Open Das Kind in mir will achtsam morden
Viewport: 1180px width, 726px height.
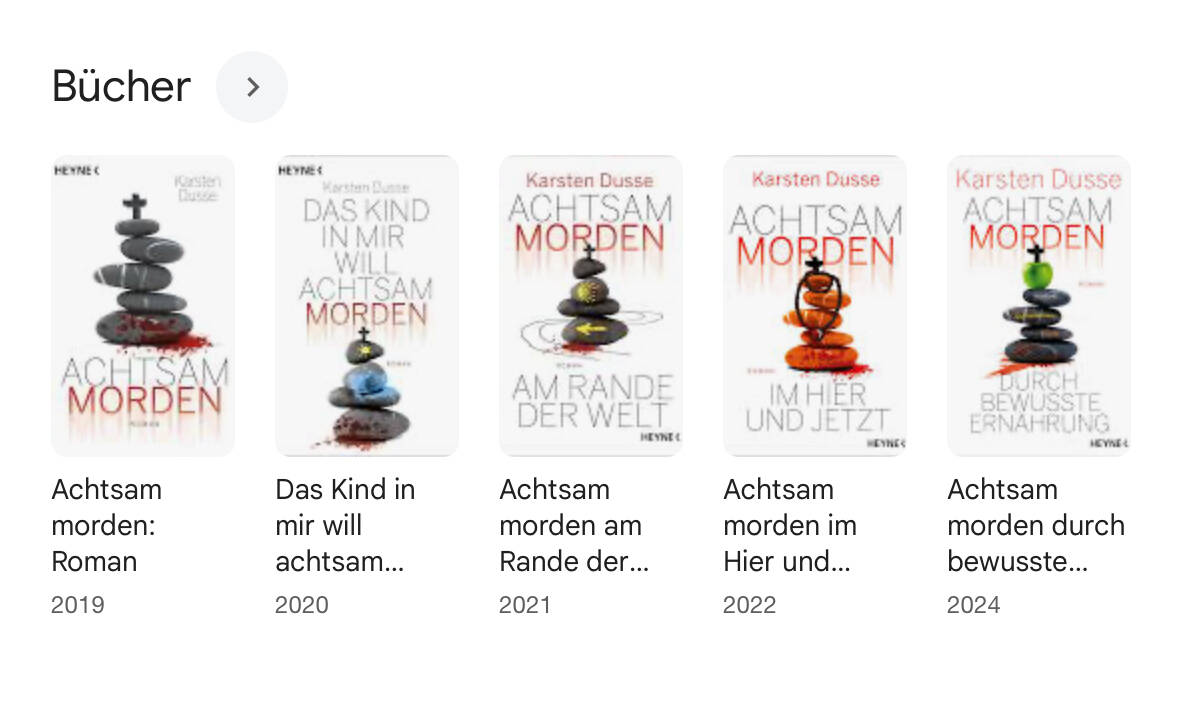[367, 306]
